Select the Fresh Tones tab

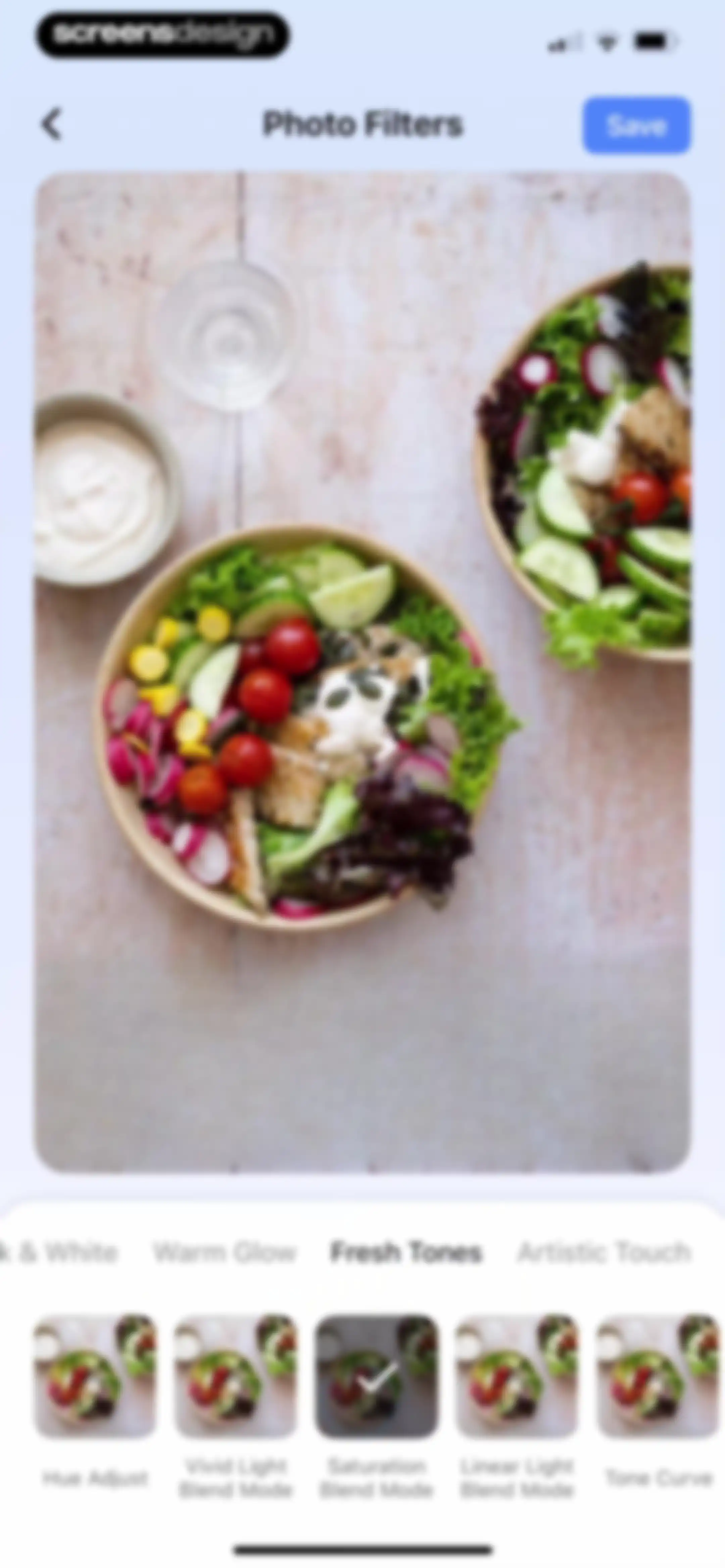pos(406,1253)
